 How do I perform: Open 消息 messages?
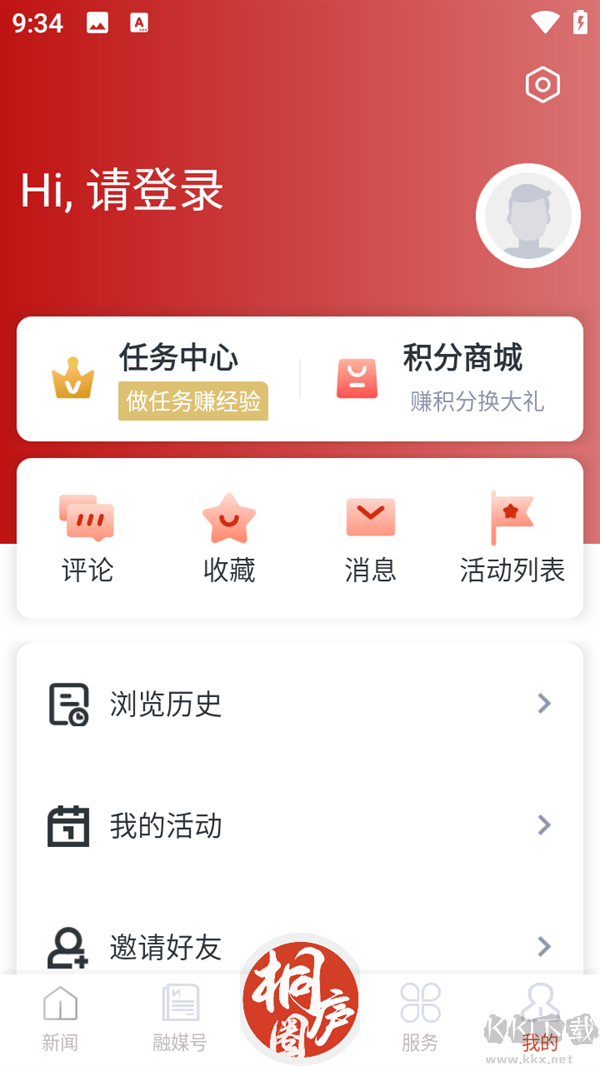coord(371,540)
